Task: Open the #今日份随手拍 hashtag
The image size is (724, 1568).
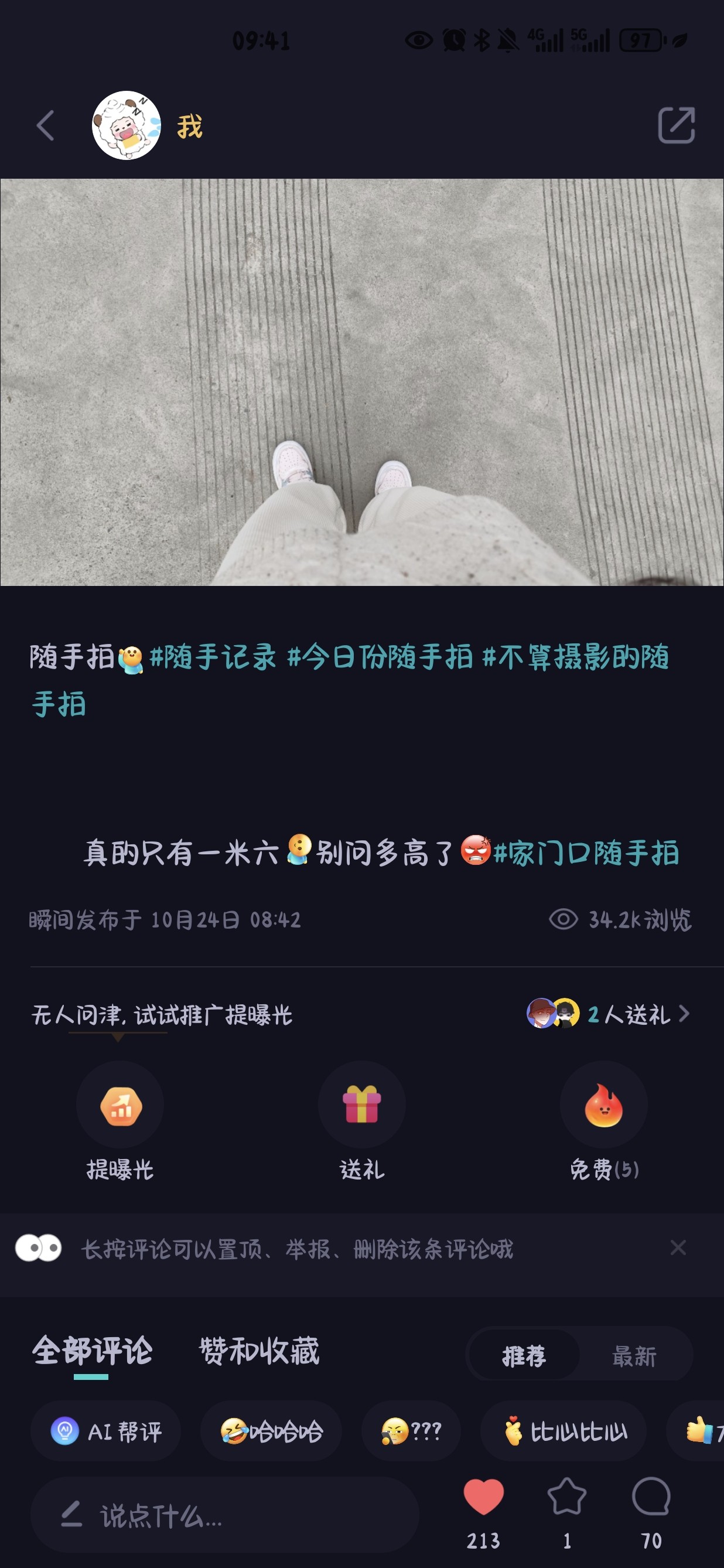Action: (380, 657)
